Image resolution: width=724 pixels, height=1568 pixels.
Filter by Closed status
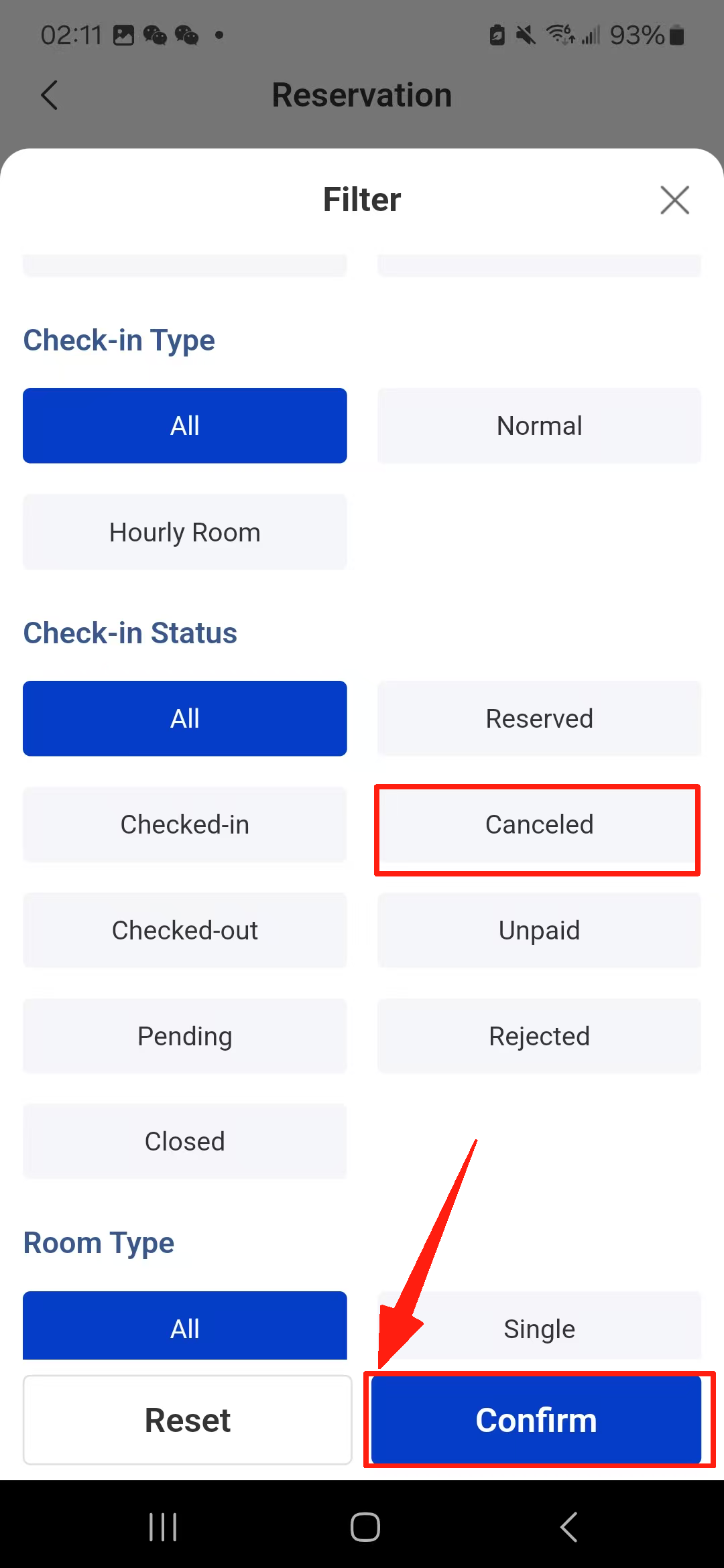pyautogui.click(x=185, y=1141)
